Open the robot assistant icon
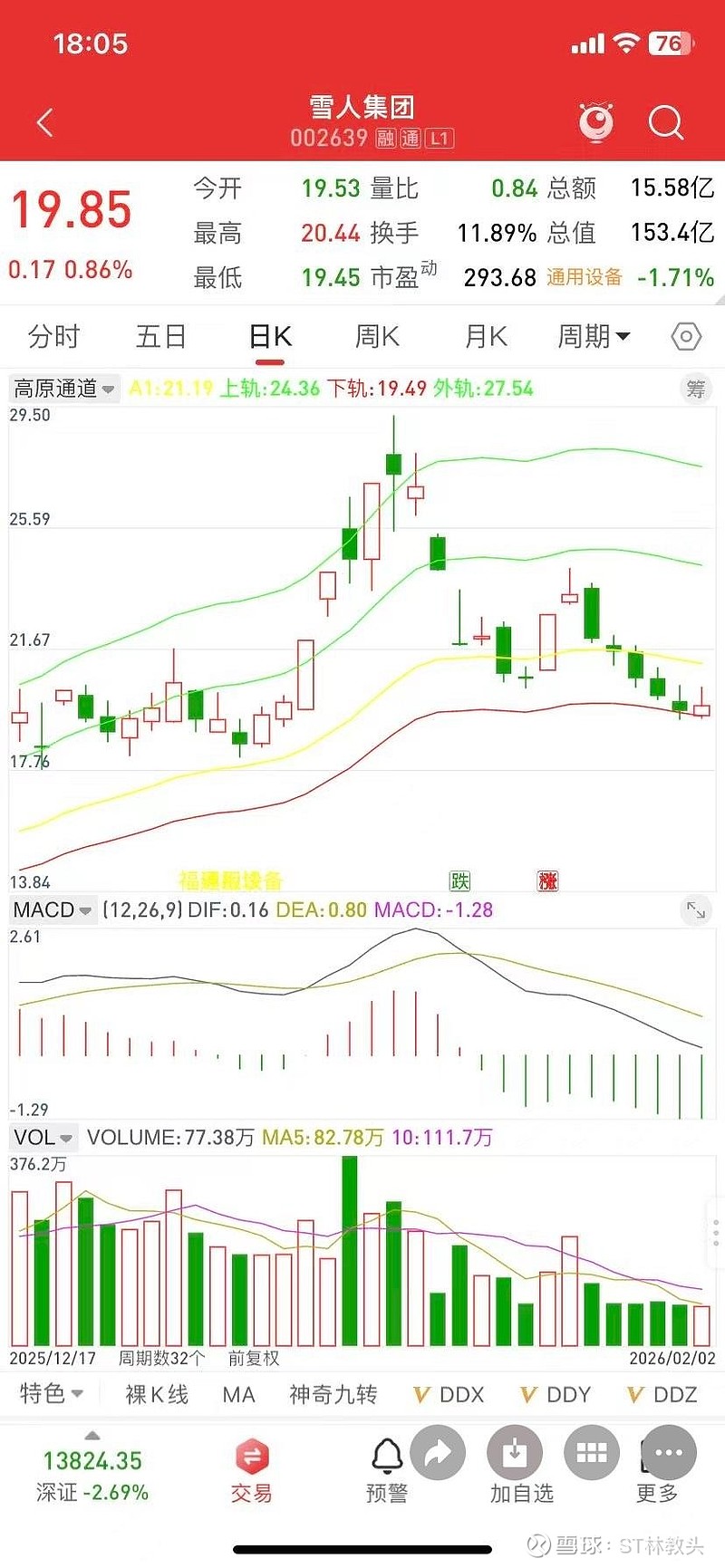The height and width of the screenshot is (1568, 725). point(595,123)
